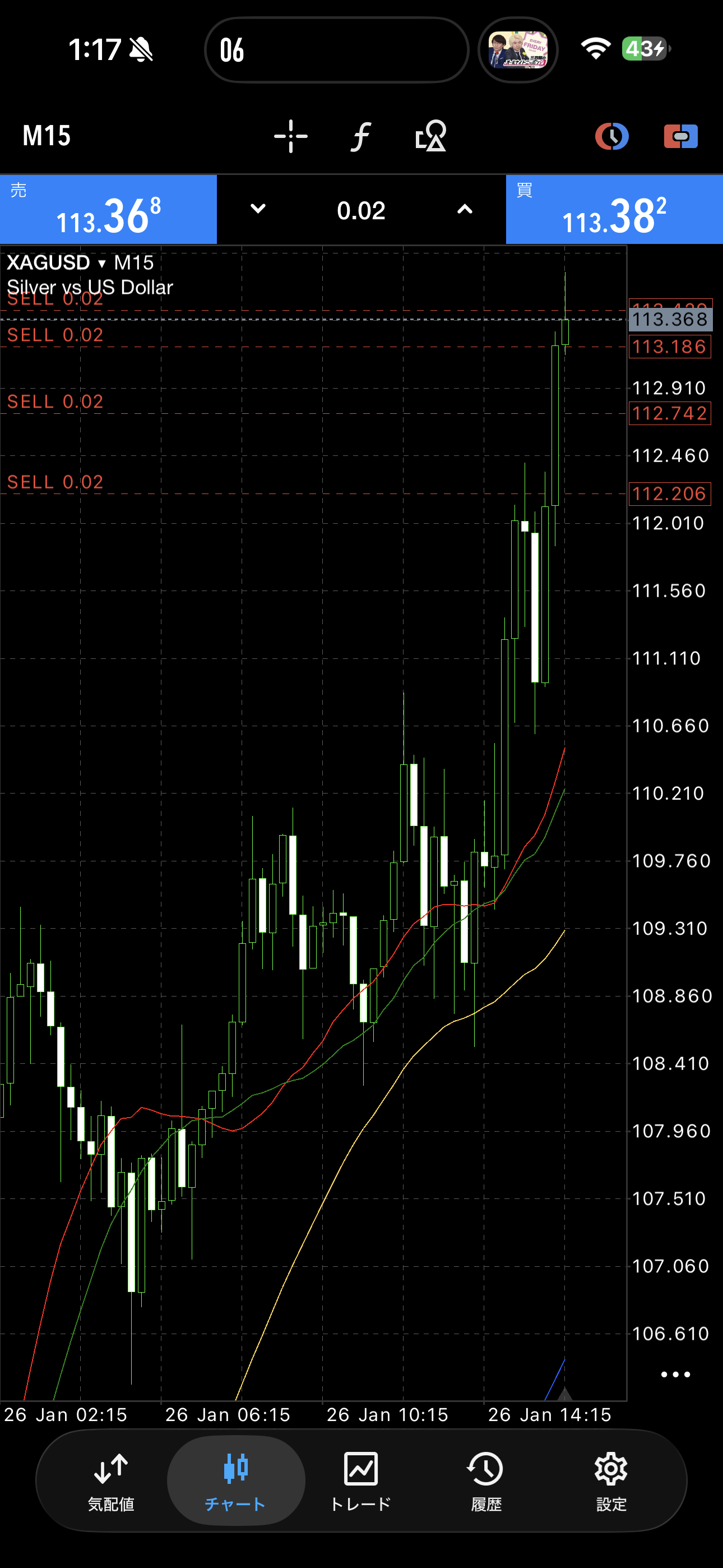Edit the 0.02 lot size field

361,211
